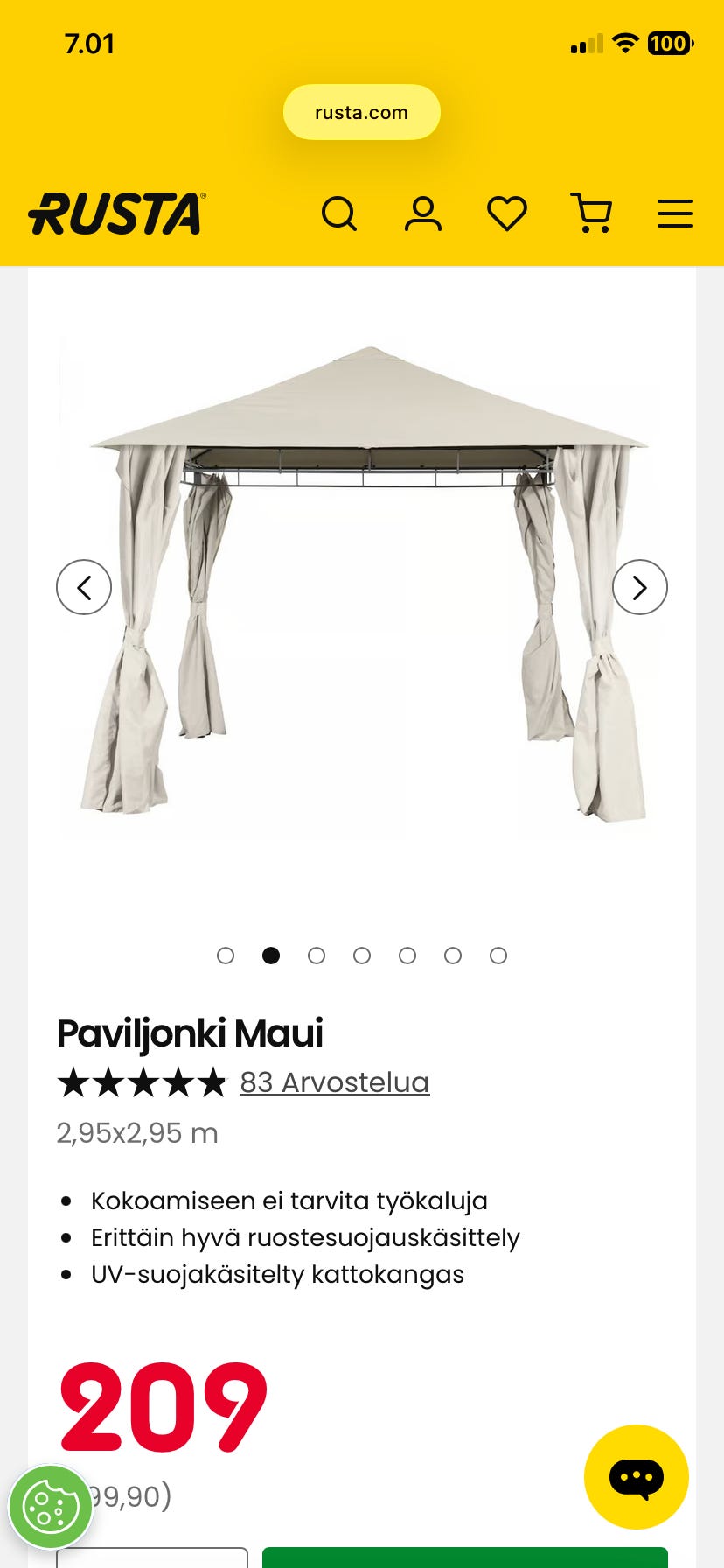The image size is (724, 1568).
Task: Open the hamburger menu
Action: [x=675, y=213]
